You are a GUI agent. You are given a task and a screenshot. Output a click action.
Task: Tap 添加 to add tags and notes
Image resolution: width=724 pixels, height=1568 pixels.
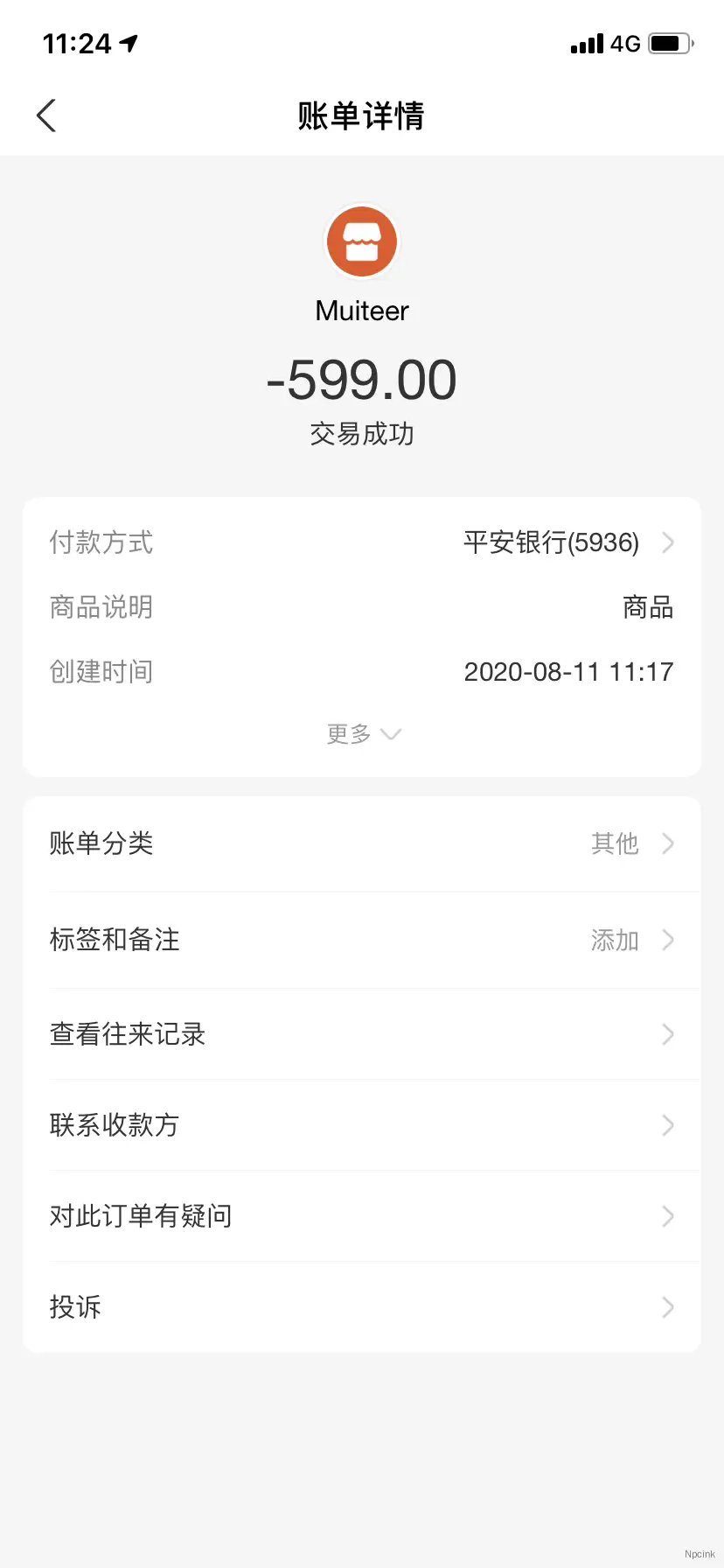(614, 940)
